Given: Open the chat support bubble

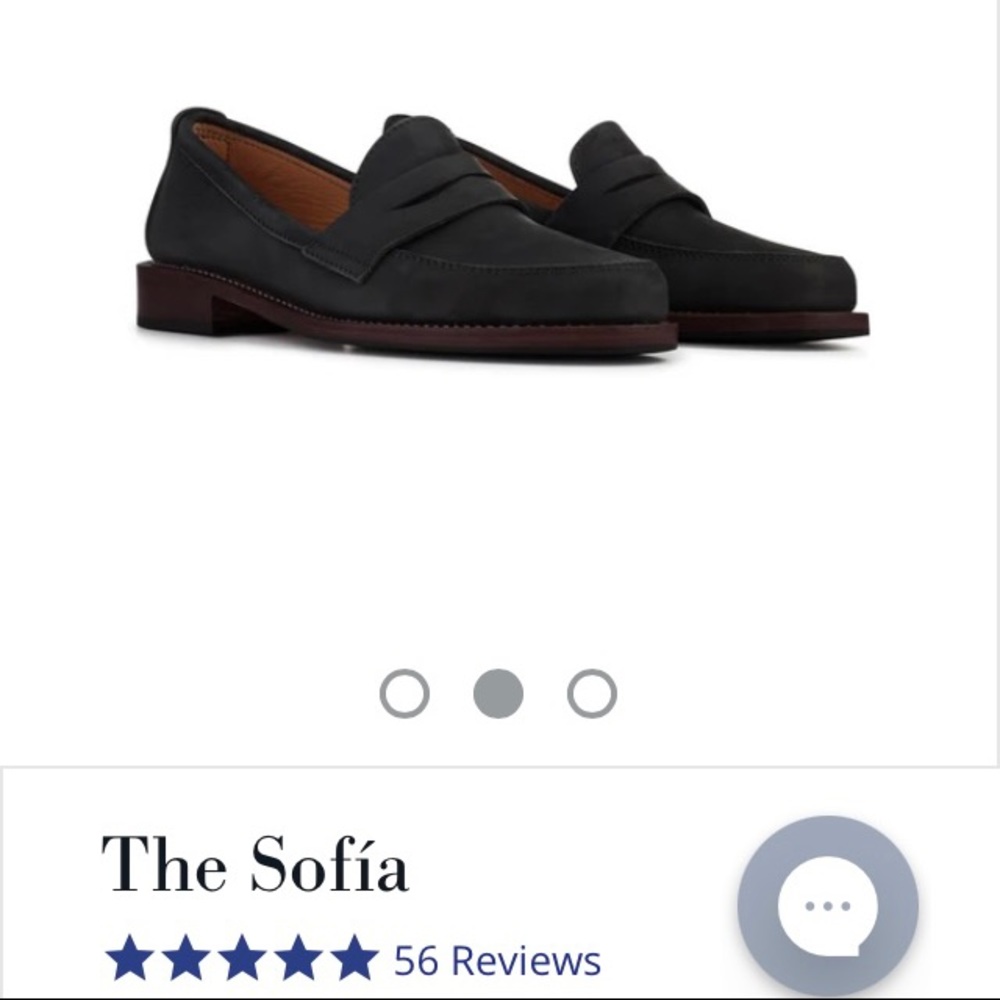Looking at the screenshot, I should coord(827,906).
